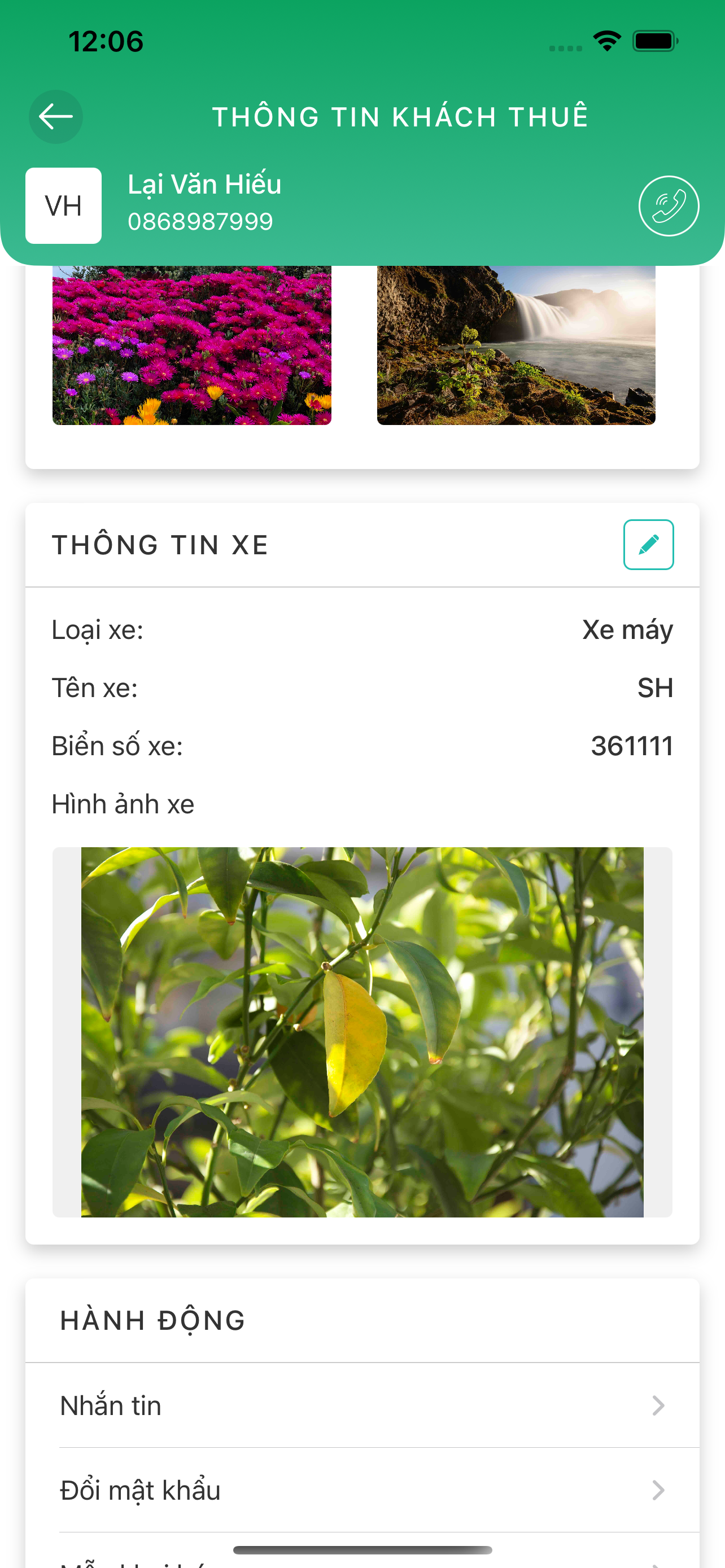View the vehicle image under Hình ảnh xe
Screen dimensions: 725x1568
[362, 1032]
